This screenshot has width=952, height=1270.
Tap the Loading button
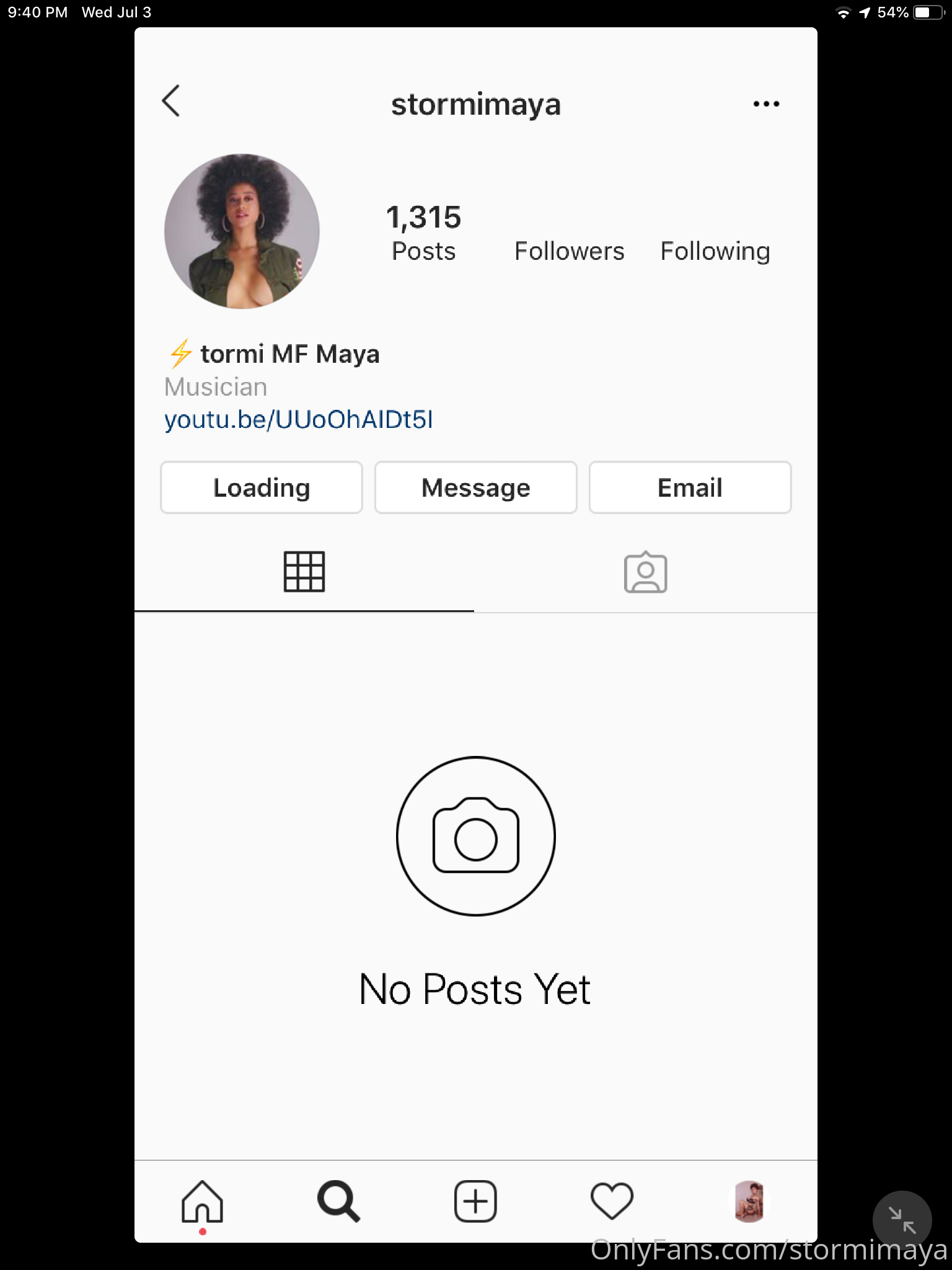pos(262,487)
